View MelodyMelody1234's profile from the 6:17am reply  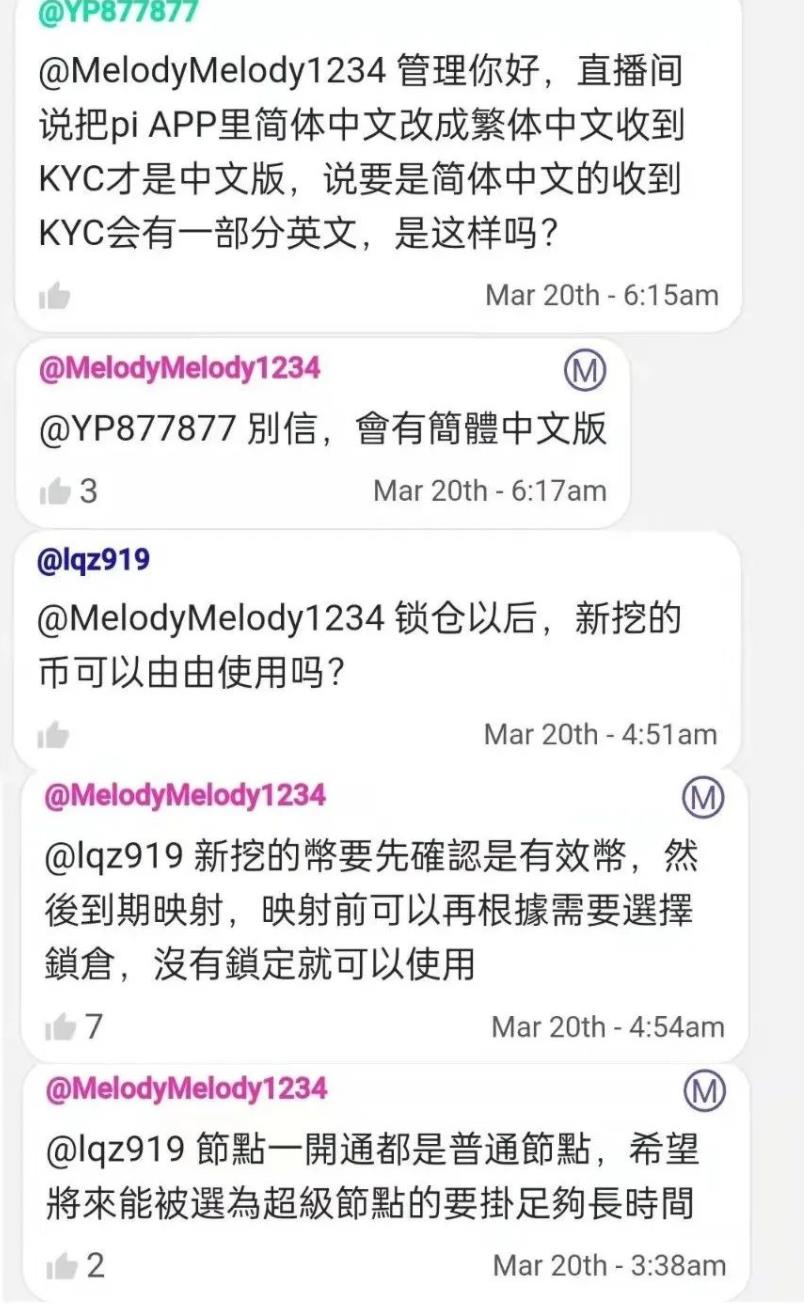(x=179, y=368)
